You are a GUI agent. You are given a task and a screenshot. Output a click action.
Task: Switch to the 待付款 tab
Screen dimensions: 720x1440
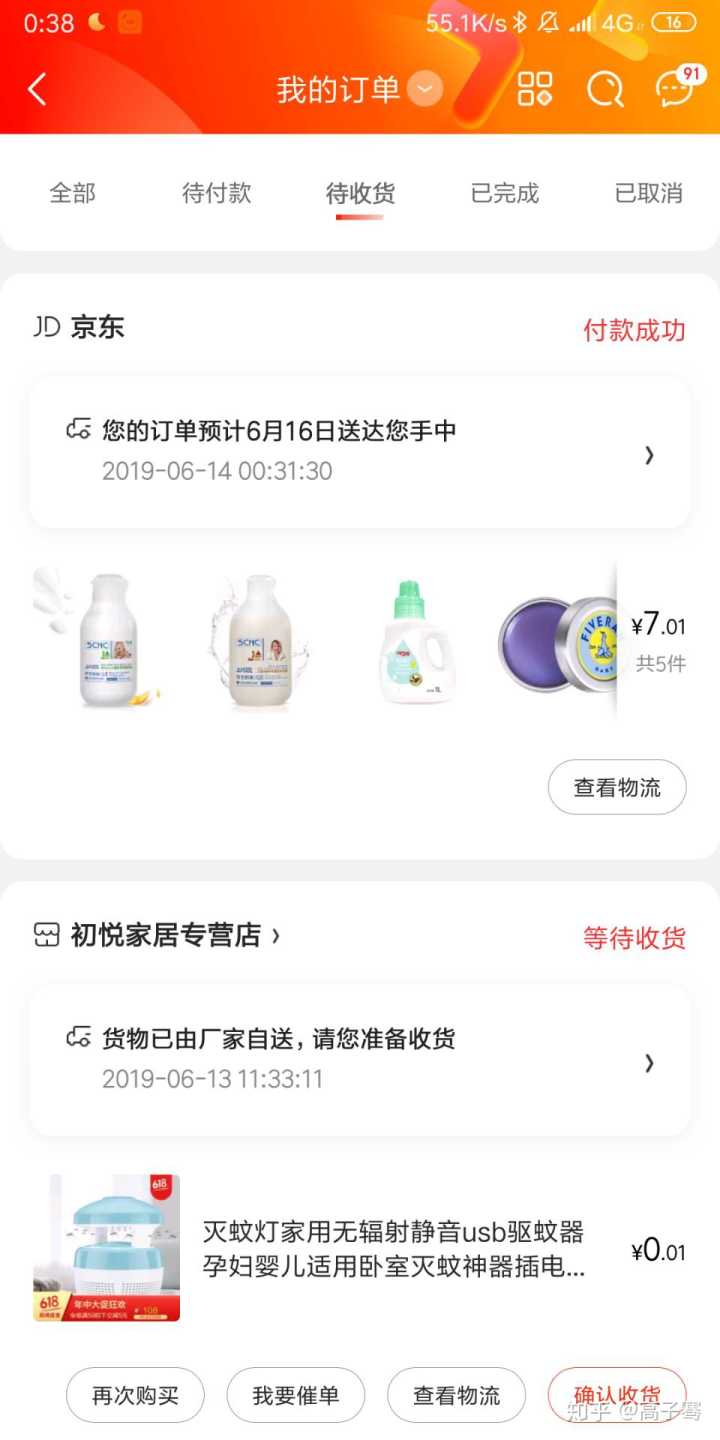coord(216,193)
